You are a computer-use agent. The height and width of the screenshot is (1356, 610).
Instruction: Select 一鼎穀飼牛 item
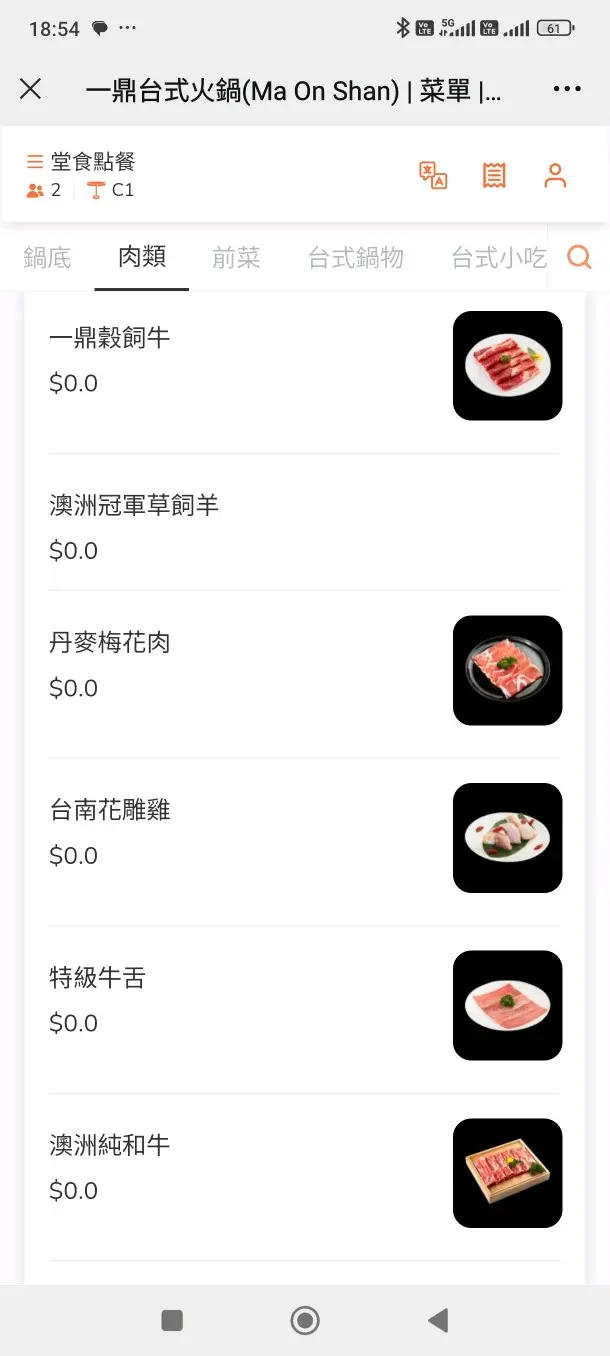tap(305, 367)
